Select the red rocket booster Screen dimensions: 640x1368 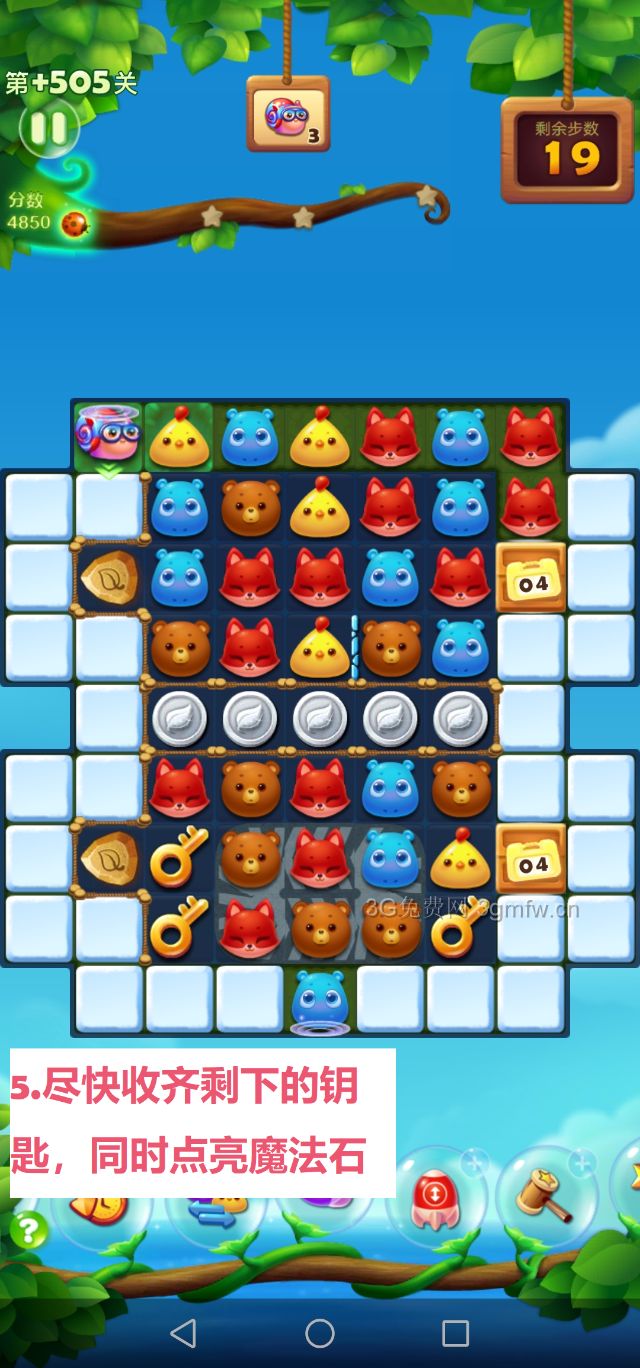click(436, 1197)
